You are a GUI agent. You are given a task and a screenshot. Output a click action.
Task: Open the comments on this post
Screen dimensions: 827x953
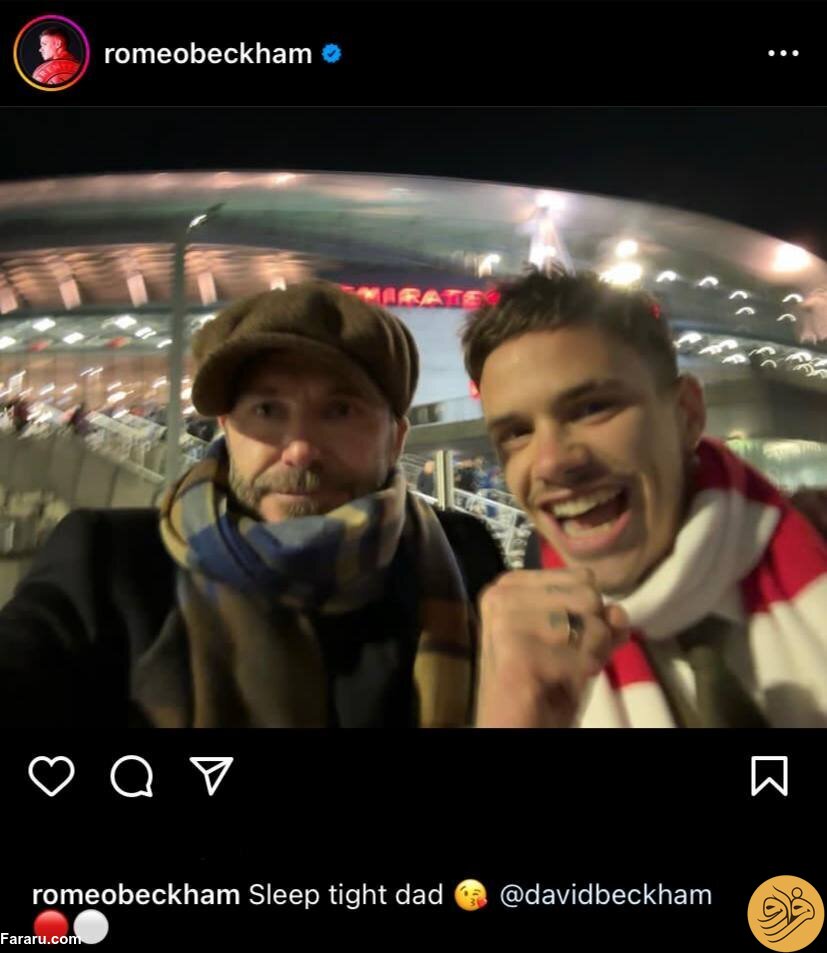tap(131, 776)
